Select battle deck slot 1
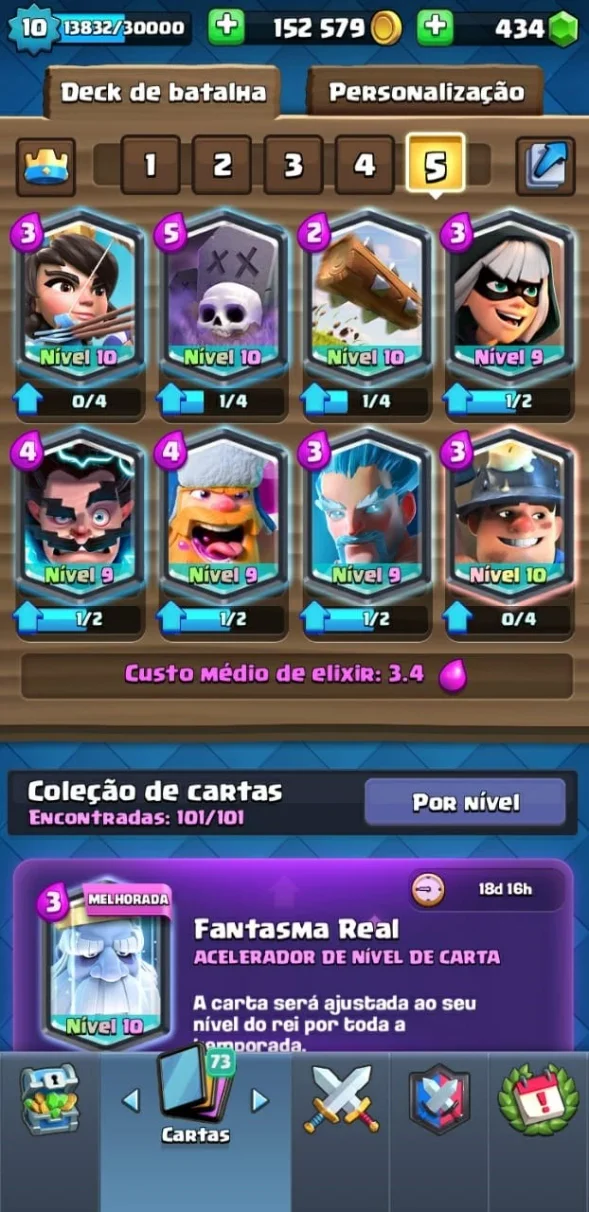 tap(150, 165)
